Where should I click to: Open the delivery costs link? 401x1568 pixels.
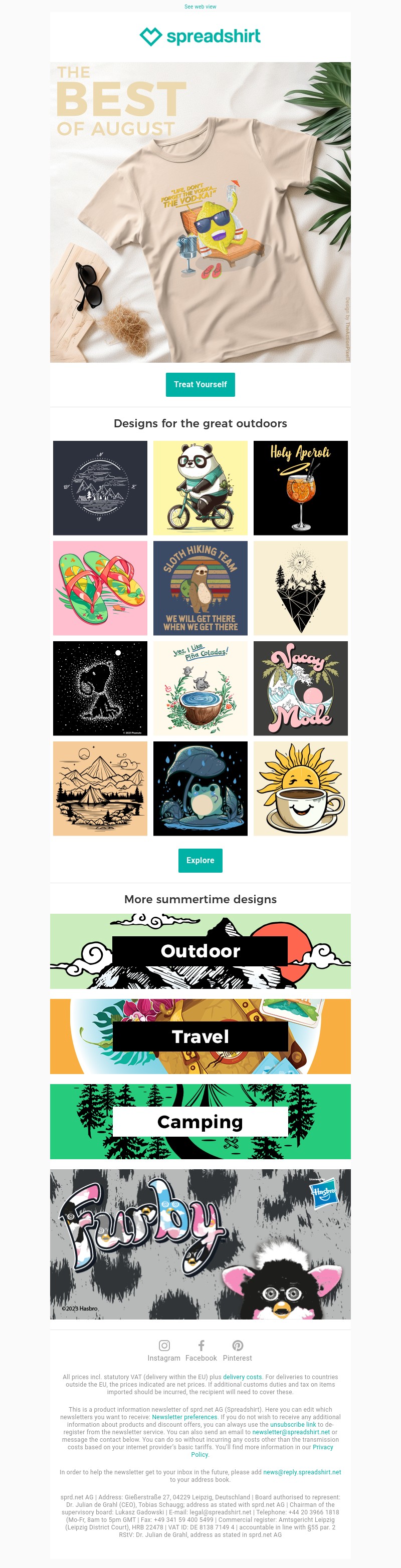(242, 1376)
